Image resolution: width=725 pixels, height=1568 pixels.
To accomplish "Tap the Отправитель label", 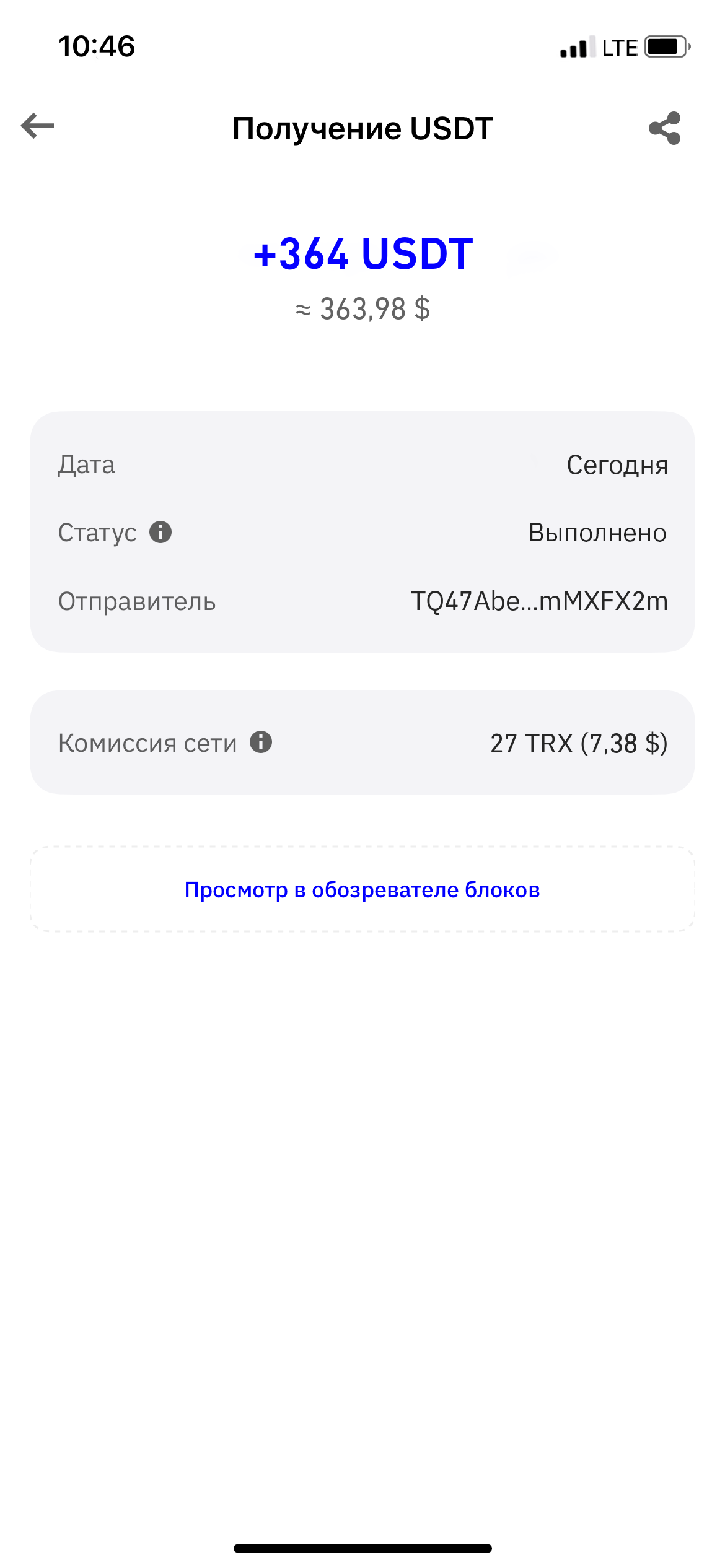I will tap(137, 600).
